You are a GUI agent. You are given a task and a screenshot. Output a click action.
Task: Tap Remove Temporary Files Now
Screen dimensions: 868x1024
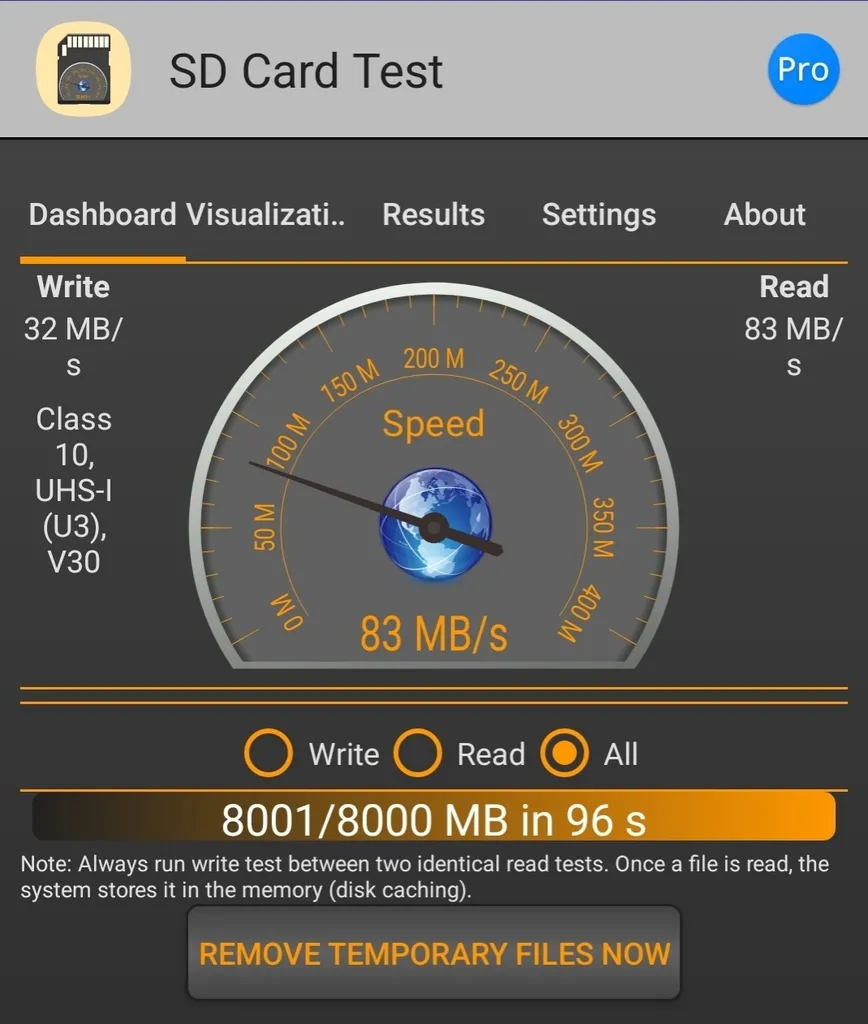pyautogui.click(x=434, y=953)
